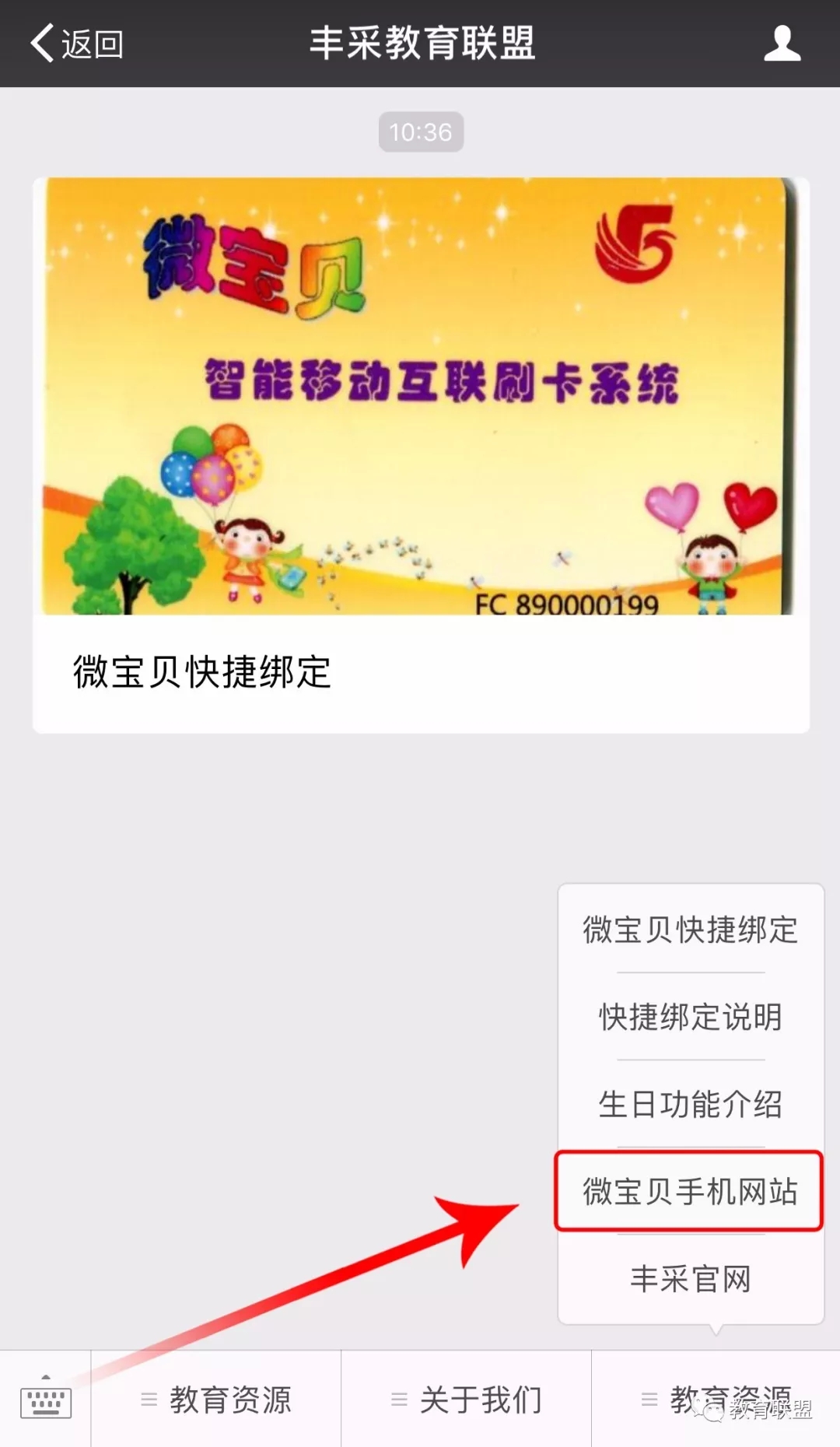Open the account profile icon
Image resolution: width=840 pixels, height=1447 pixels.
(782, 44)
